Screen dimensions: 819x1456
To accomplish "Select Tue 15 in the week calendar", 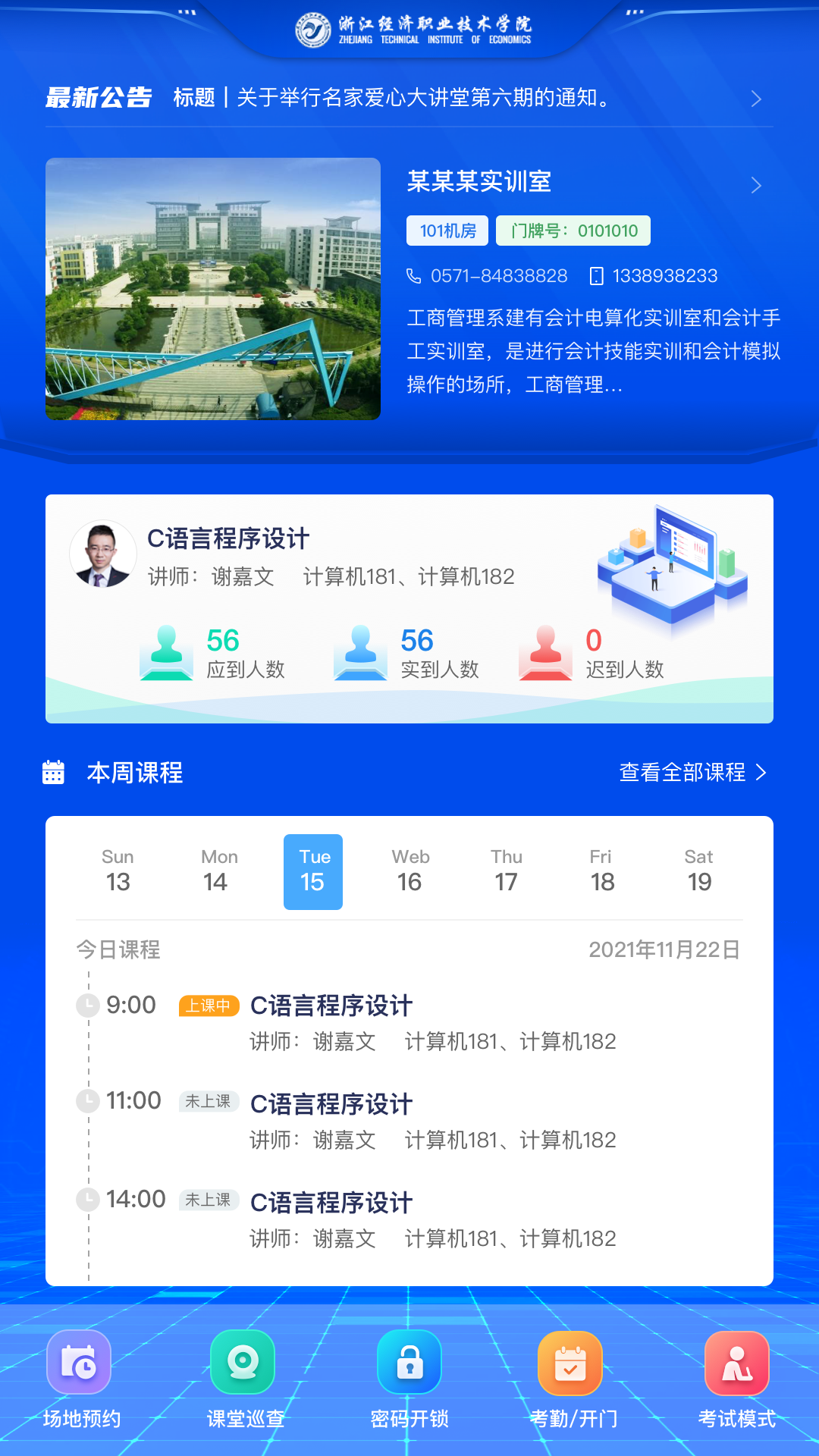I will [313, 871].
